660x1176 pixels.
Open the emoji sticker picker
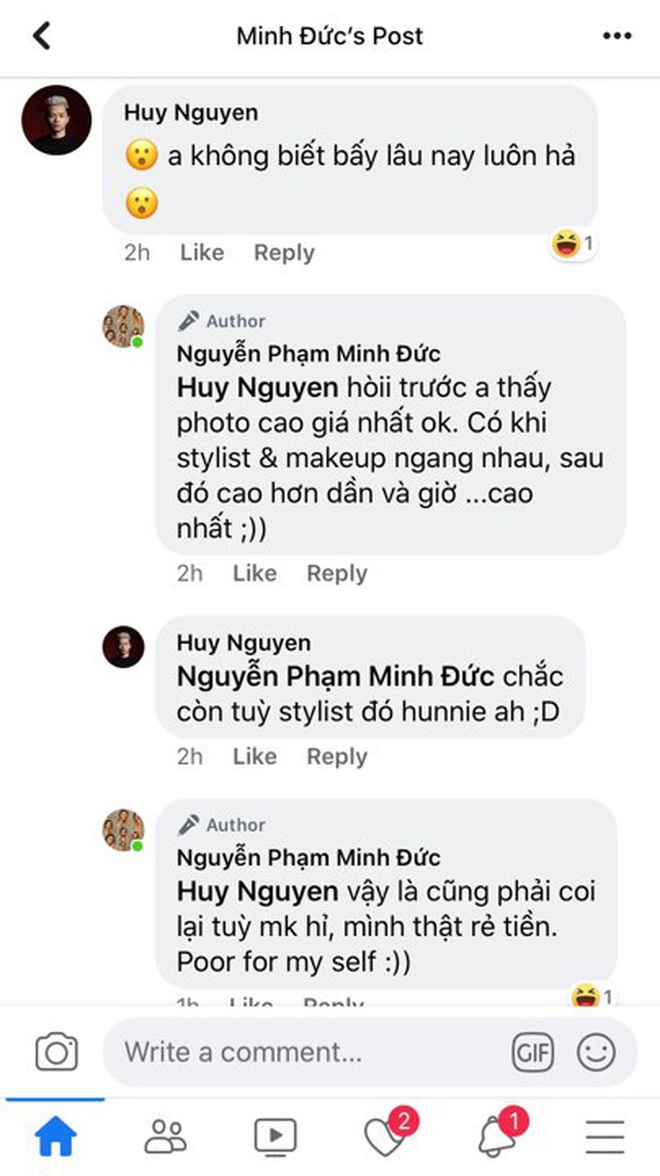point(596,1052)
